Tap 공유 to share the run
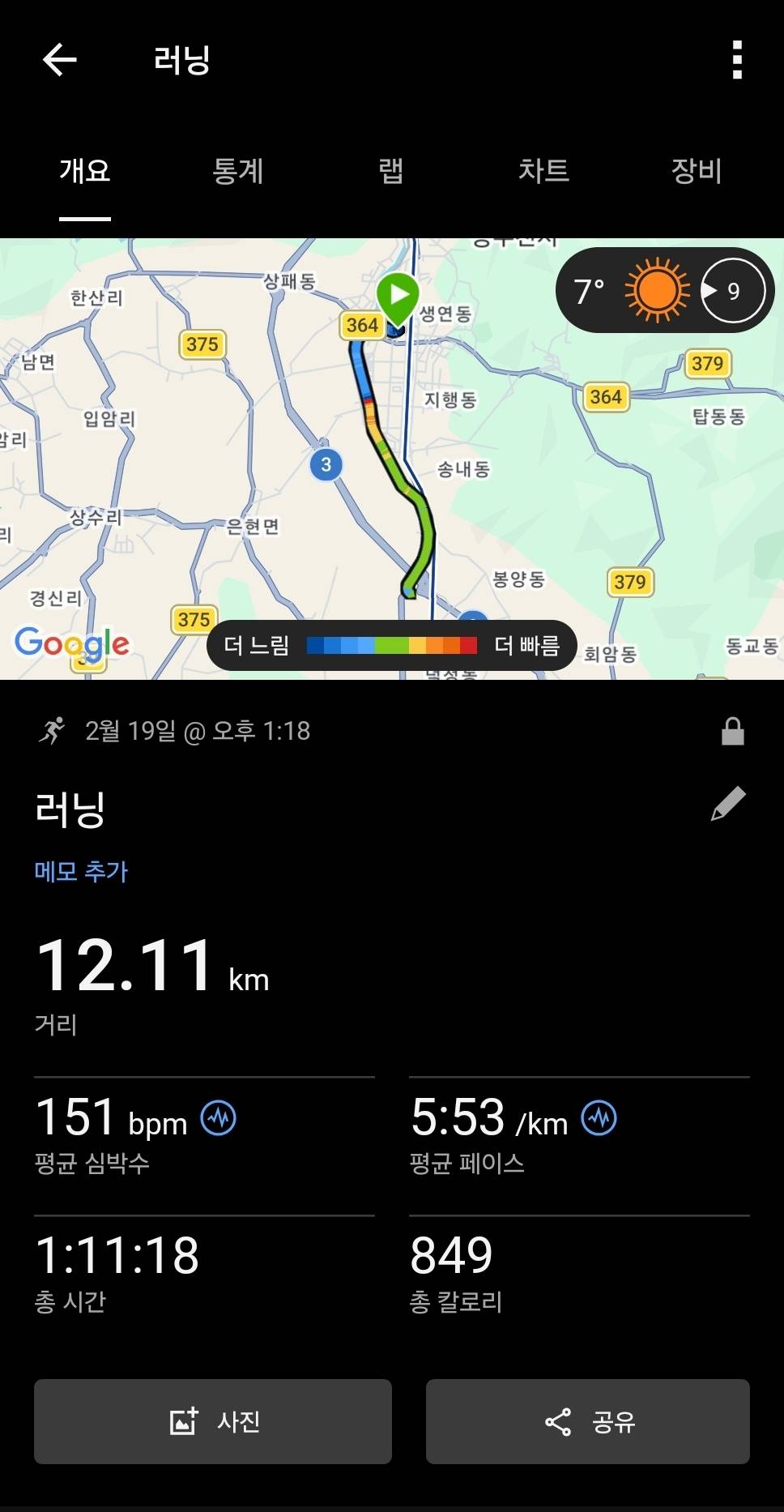 (x=587, y=1422)
